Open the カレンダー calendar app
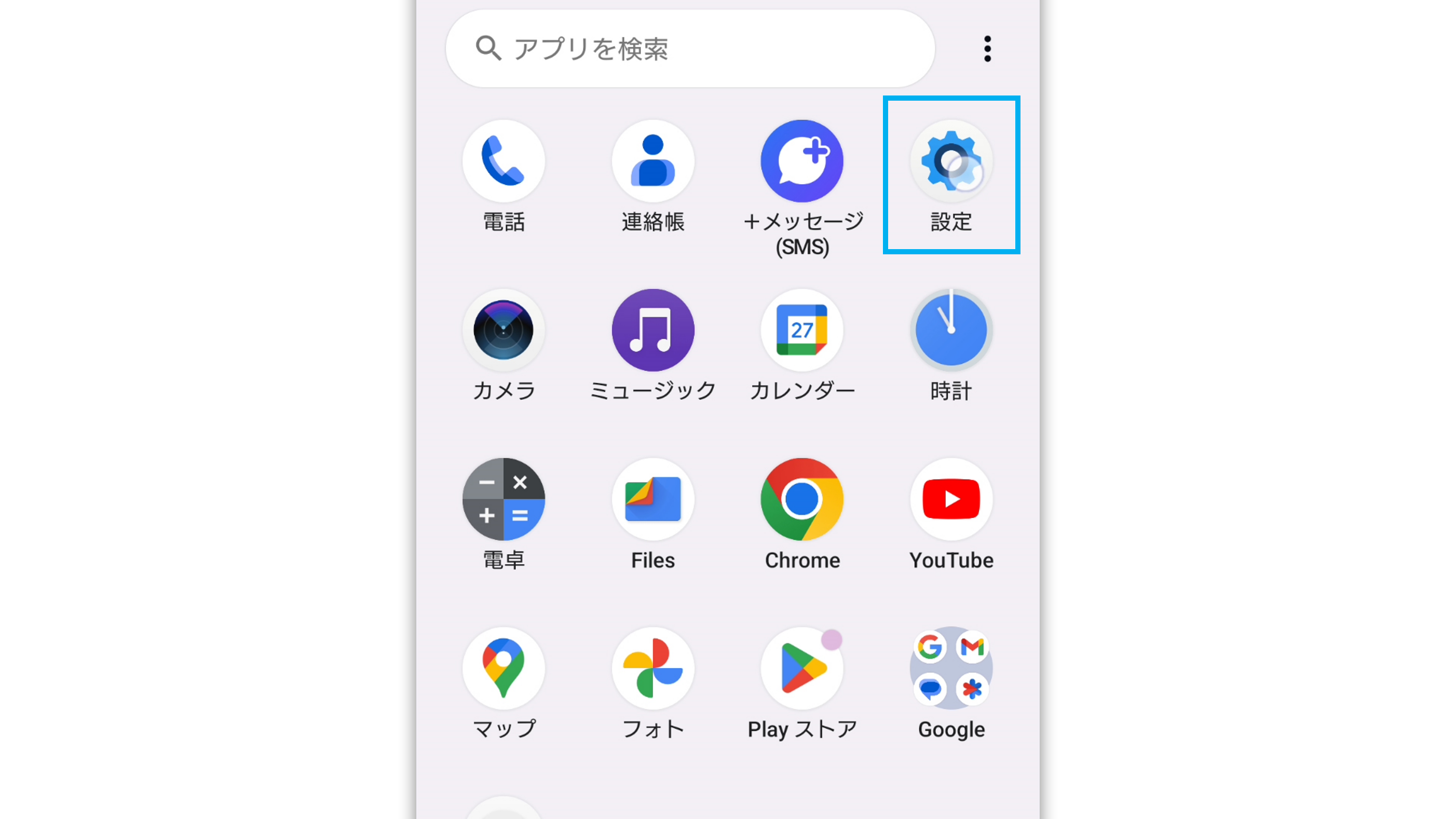The height and width of the screenshot is (819, 1456). [x=802, y=331]
